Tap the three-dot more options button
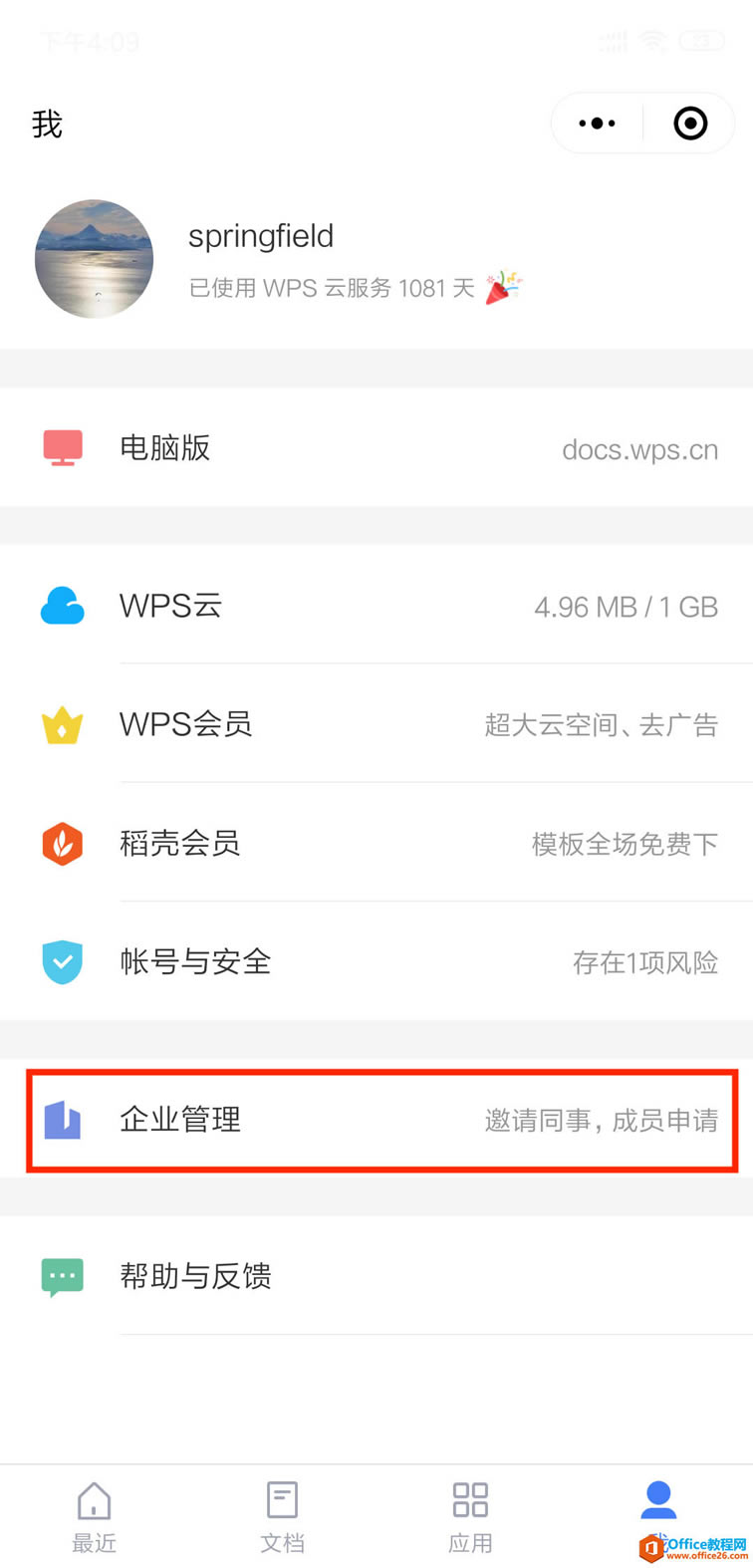Viewport: 753px width, 1568px height. (x=597, y=123)
